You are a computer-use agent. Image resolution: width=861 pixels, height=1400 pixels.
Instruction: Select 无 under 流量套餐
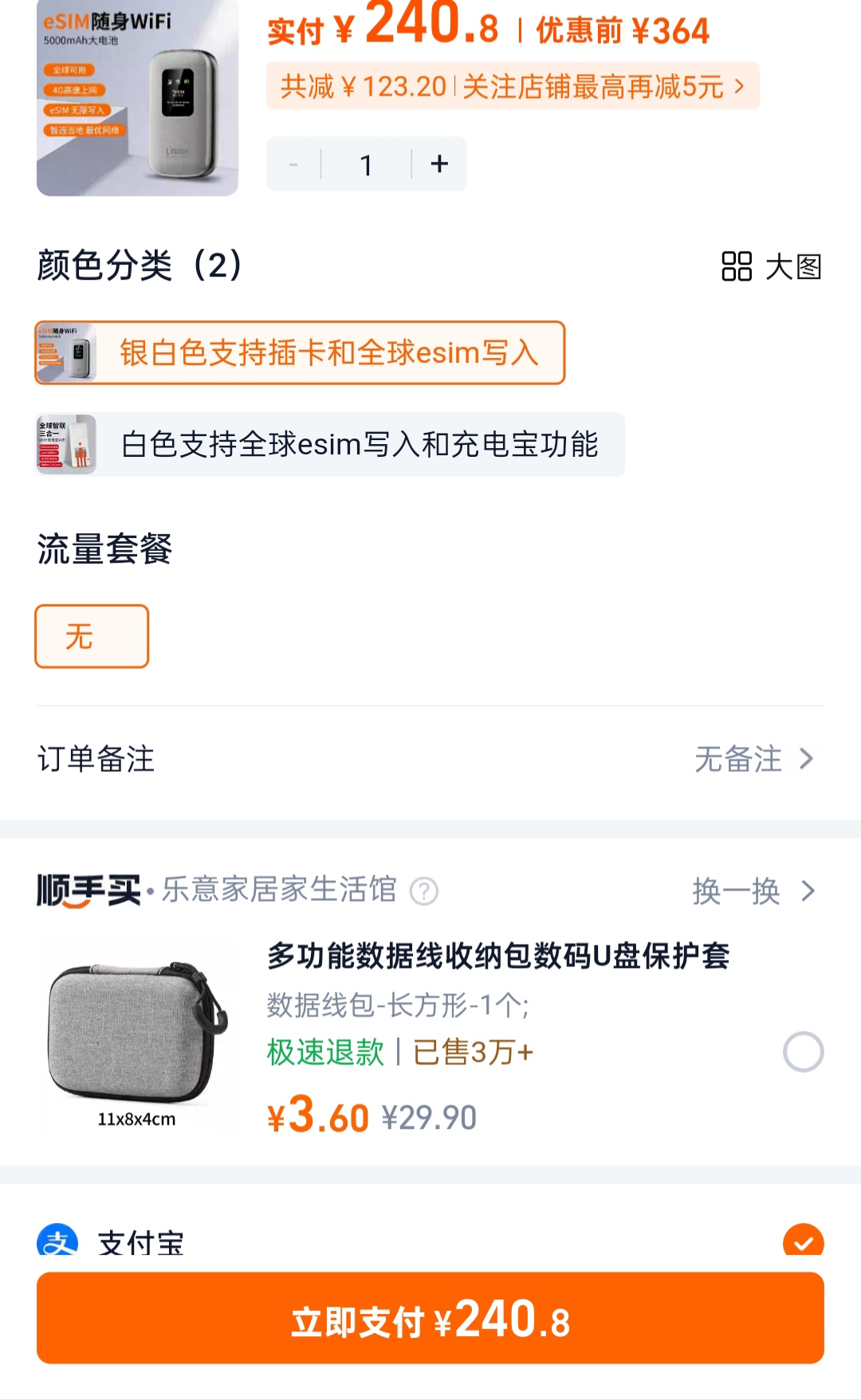92,636
